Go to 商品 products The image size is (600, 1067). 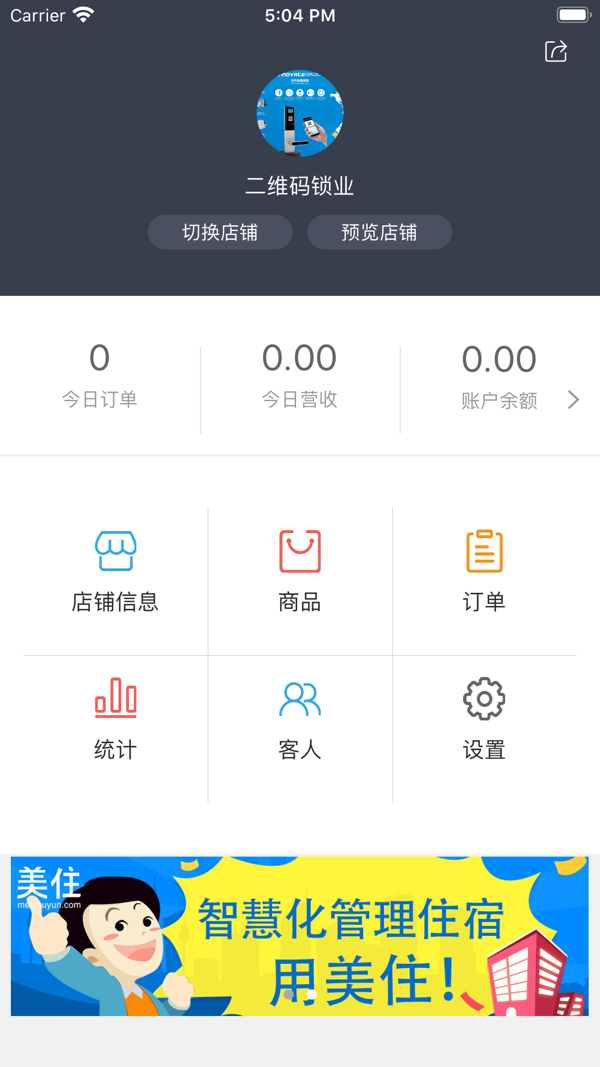pyautogui.click(x=300, y=572)
